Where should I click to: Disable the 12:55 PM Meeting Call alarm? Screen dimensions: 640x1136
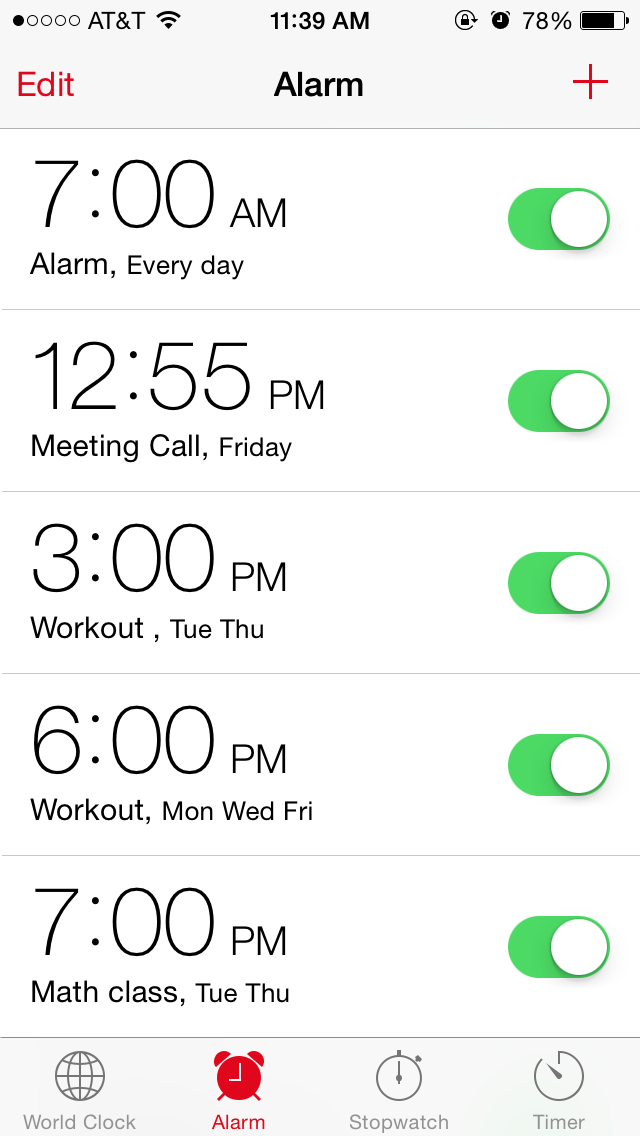558,401
